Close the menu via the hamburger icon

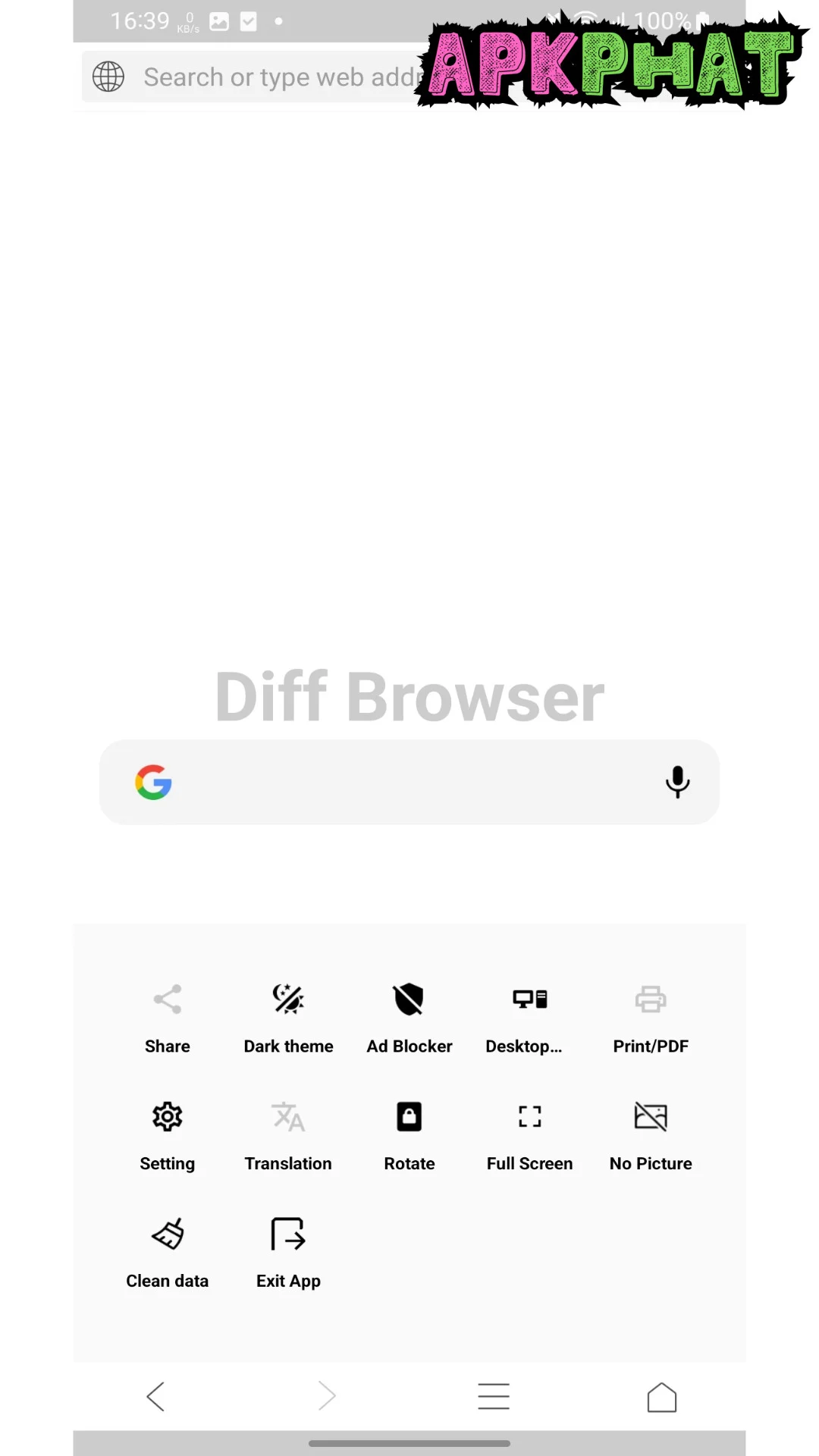point(494,1396)
